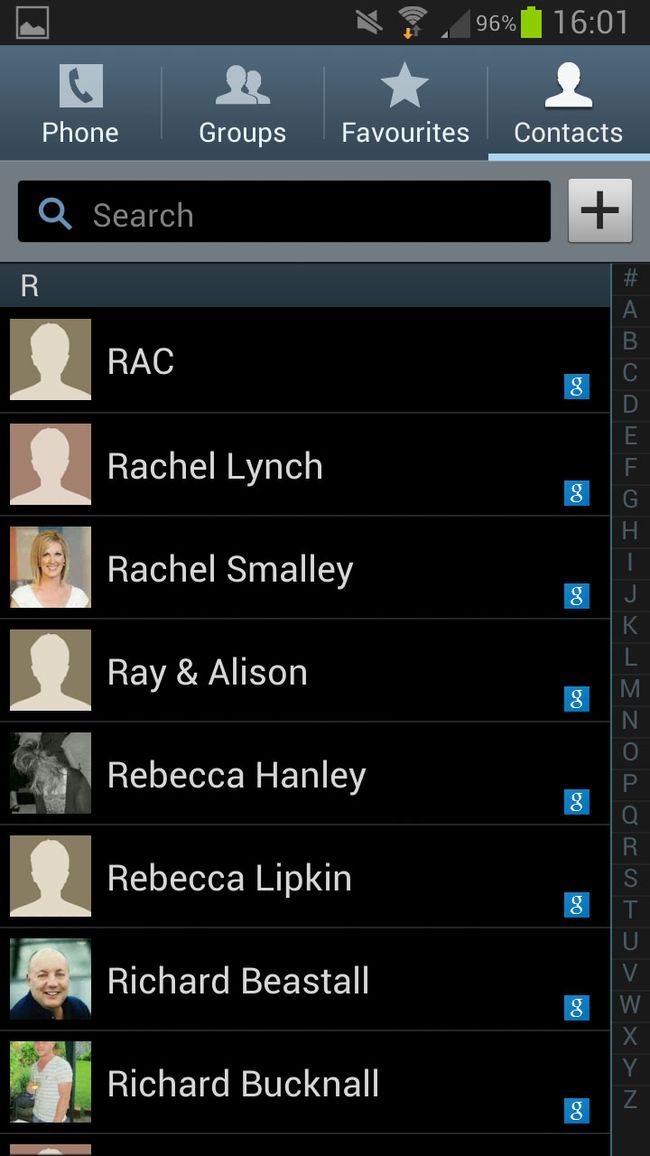View Rachel Smalley's contact

pyautogui.click(x=300, y=569)
